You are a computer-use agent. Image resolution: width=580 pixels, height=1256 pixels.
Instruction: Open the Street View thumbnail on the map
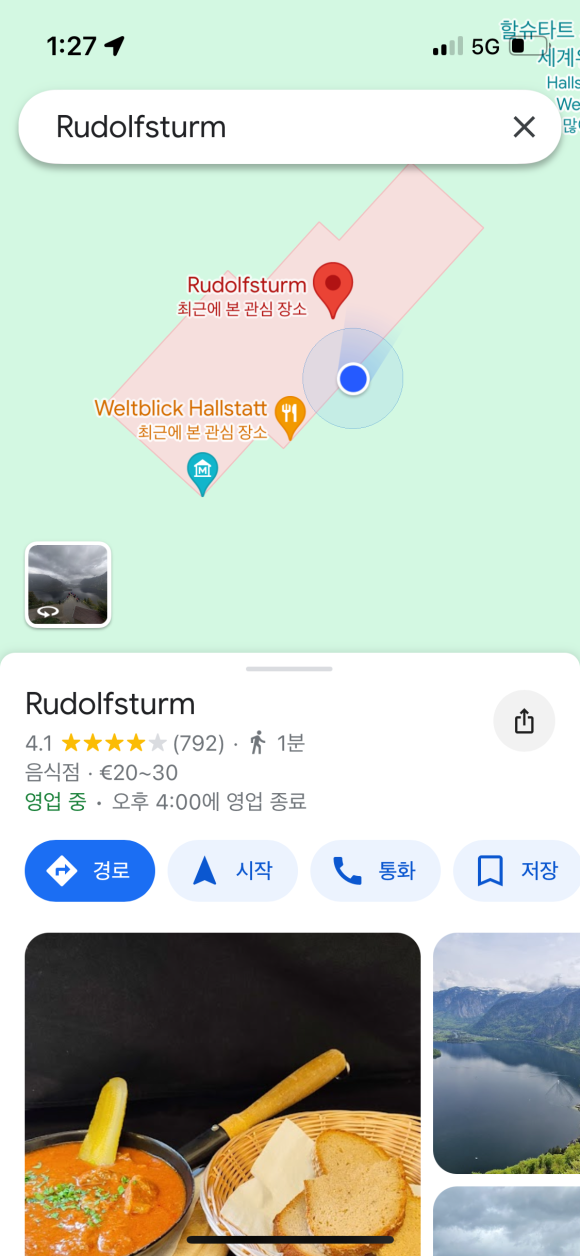[68, 585]
